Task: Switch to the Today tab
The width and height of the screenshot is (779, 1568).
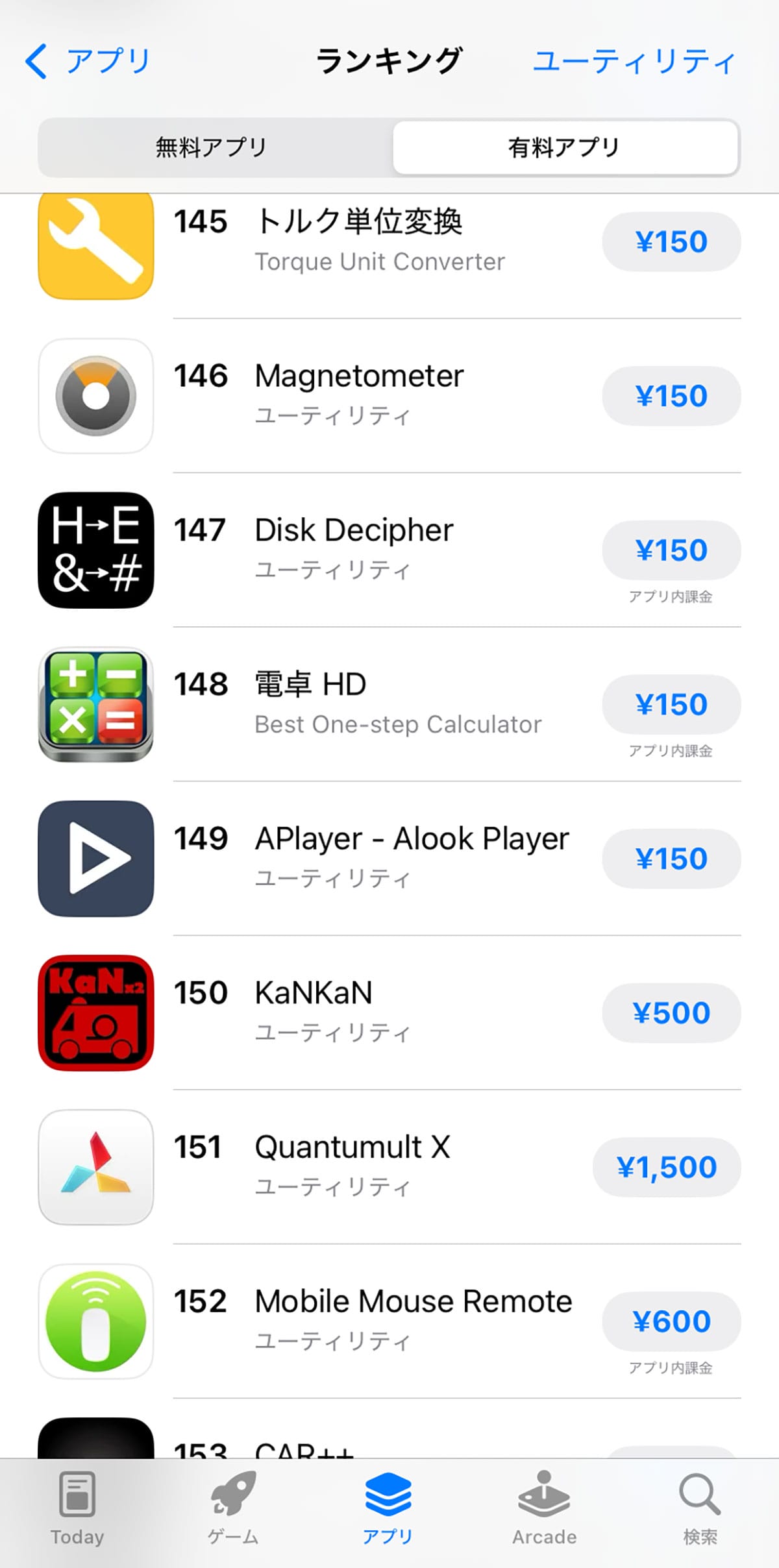Action: [77, 1507]
